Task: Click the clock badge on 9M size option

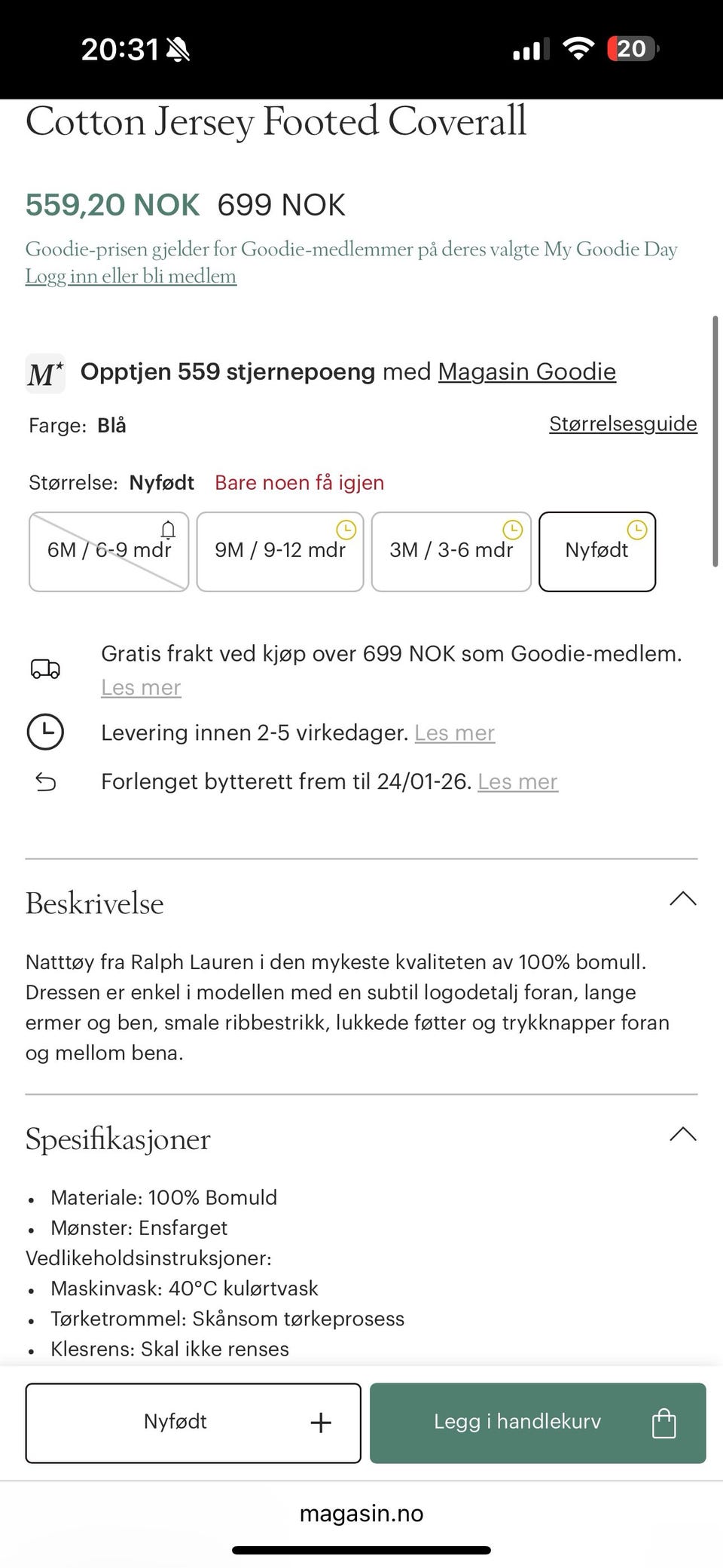Action: point(346,530)
